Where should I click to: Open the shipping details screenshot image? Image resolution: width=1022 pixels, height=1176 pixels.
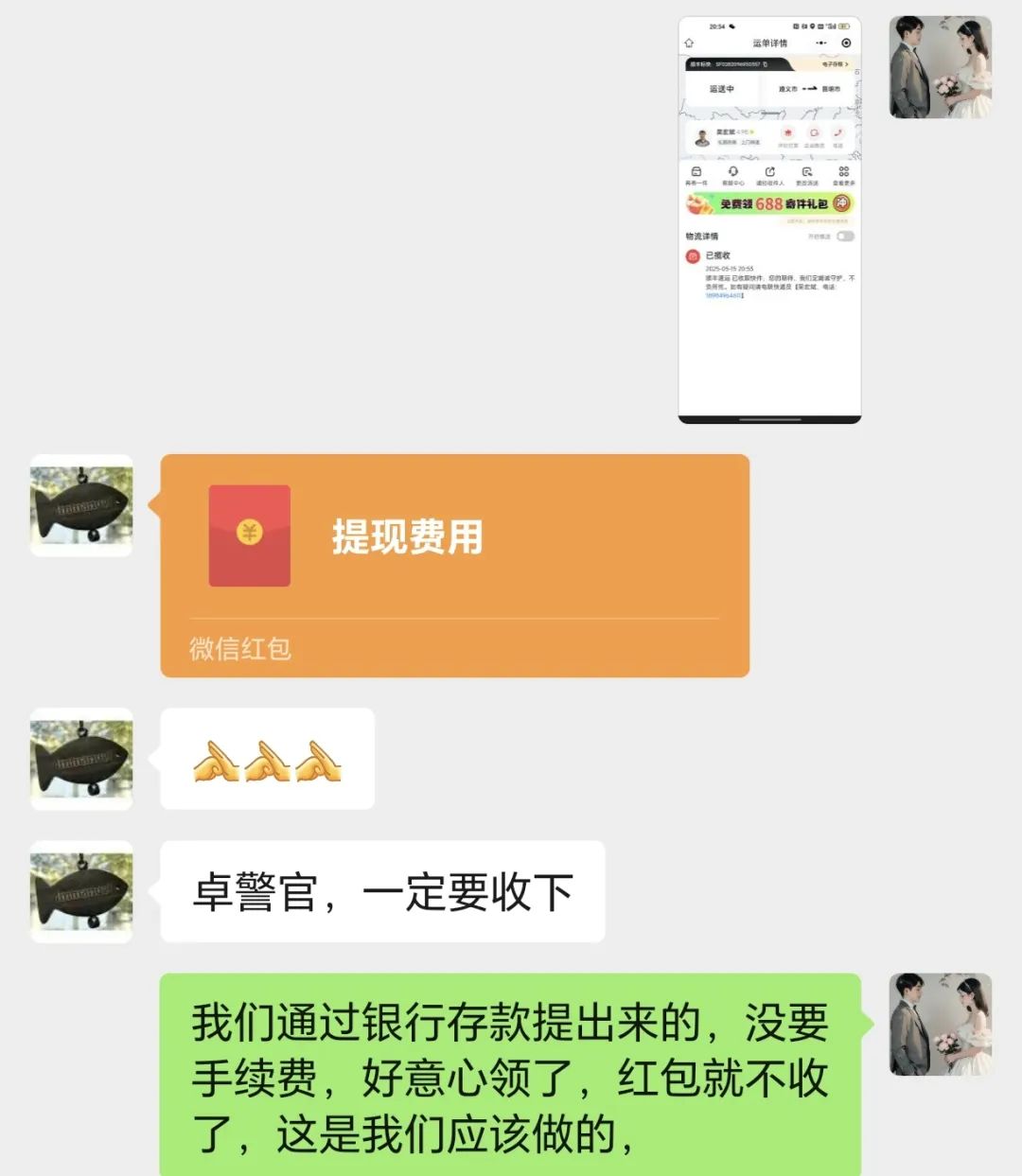pyautogui.click(x=769, y=219)
